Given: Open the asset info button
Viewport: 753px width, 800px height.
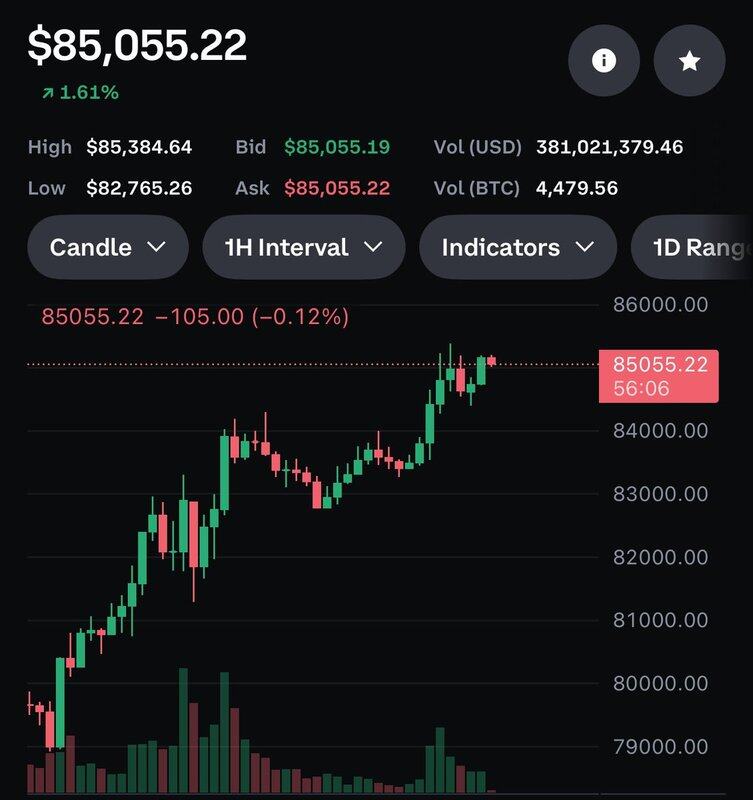Looking at the screenshot, I should click(603, 61).
